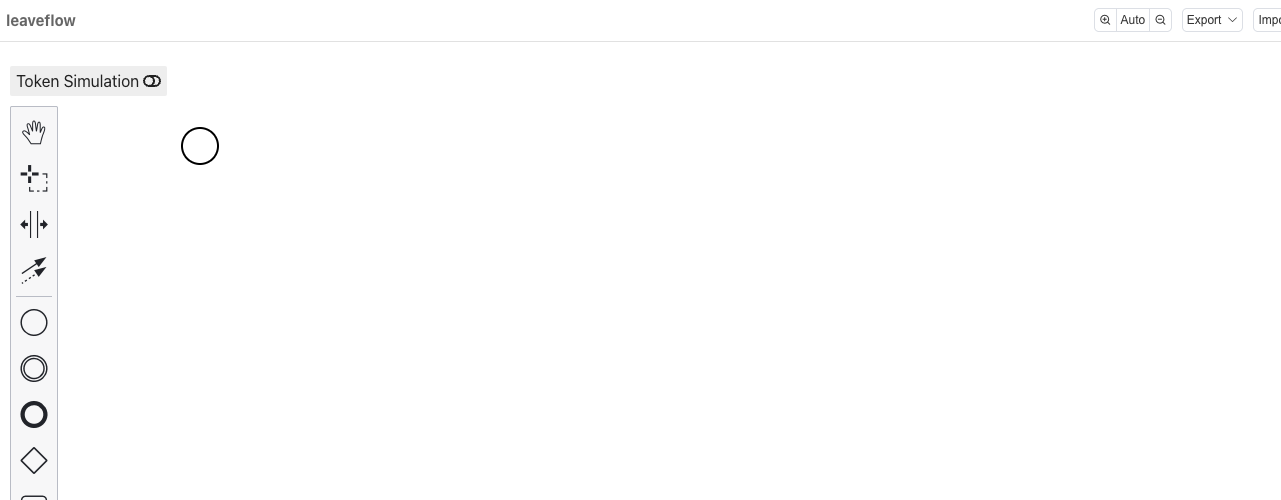Zoom out of the diagram
Viewport: 1281px width, 500px height.
pos(1160,20)
